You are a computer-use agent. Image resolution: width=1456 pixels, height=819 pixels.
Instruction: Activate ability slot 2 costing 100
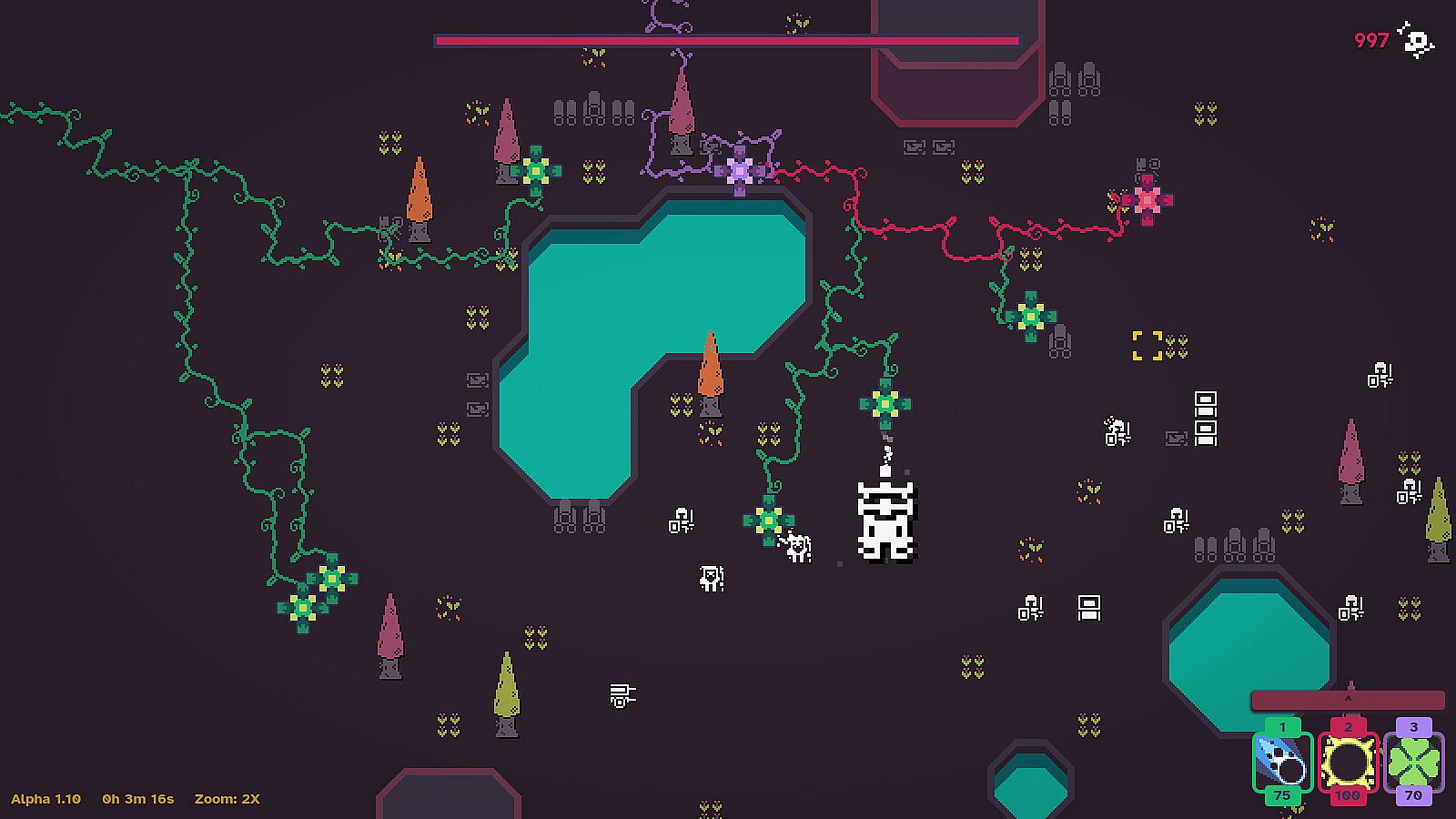point(1348,762)
